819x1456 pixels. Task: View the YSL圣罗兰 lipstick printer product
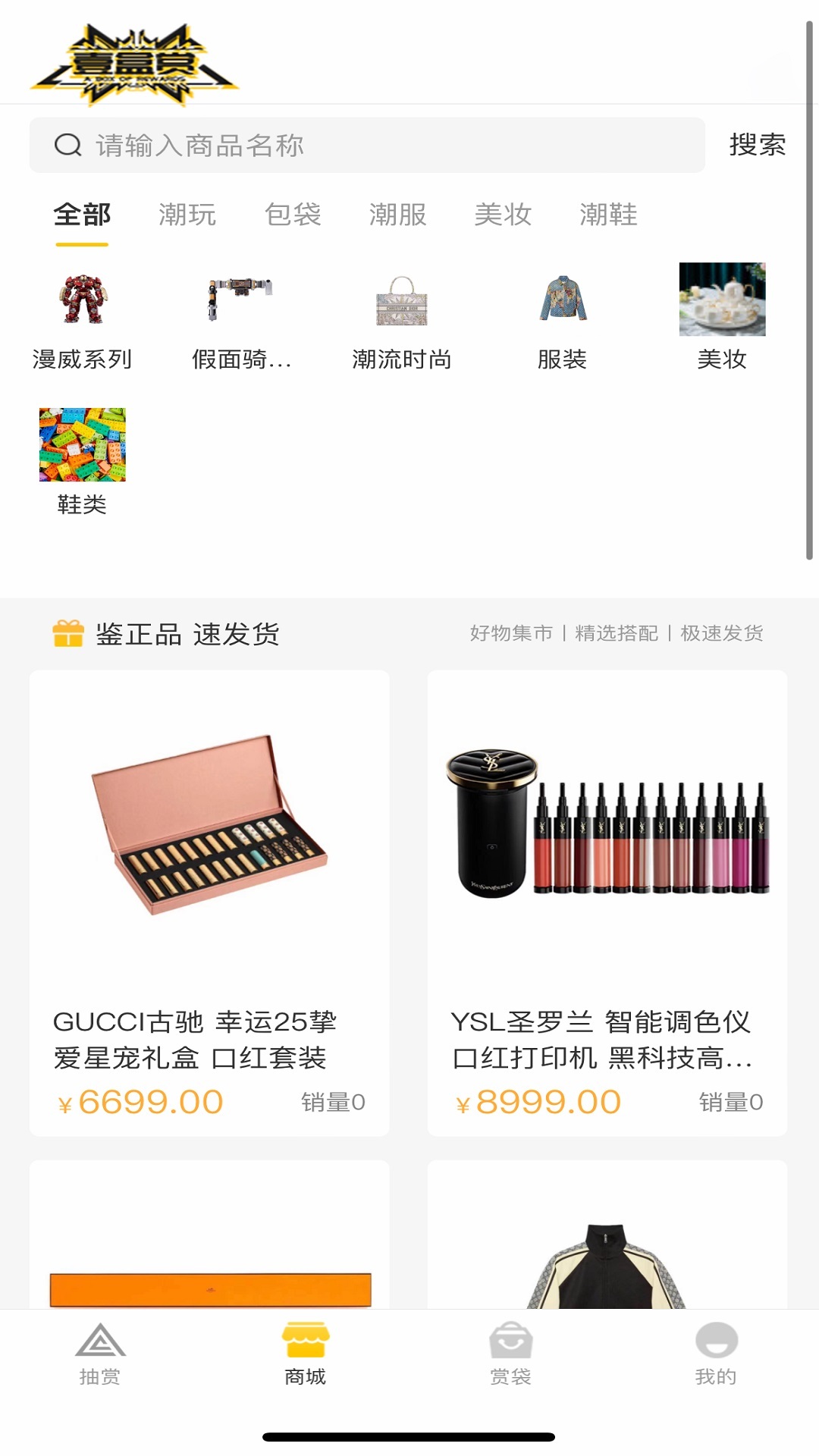click(x=607, y=902)
